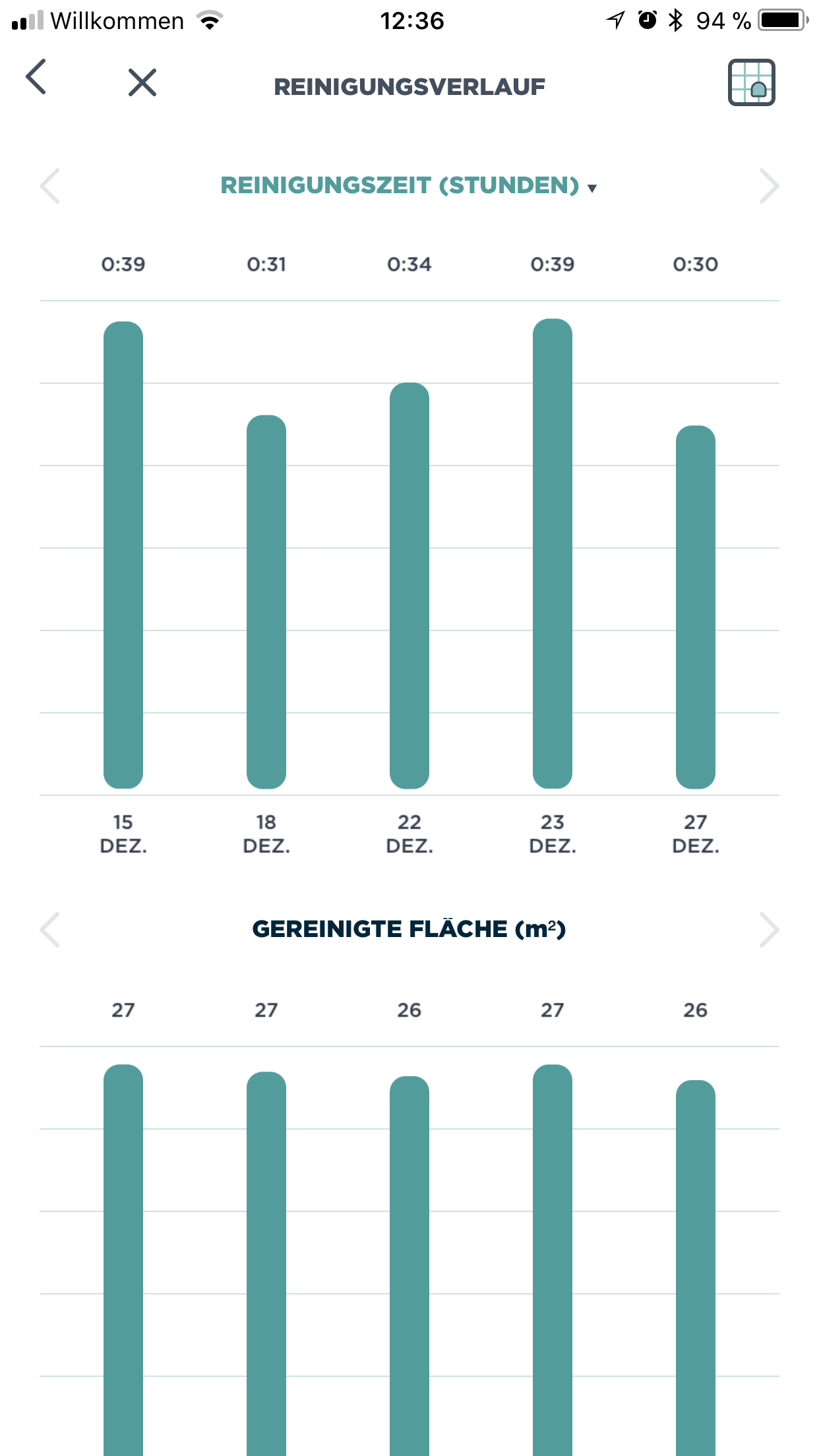This screenshot has height=1456, width=819.
Task: Close the Reinigungsverlauf screen
Action: click(x=142, y=82)
